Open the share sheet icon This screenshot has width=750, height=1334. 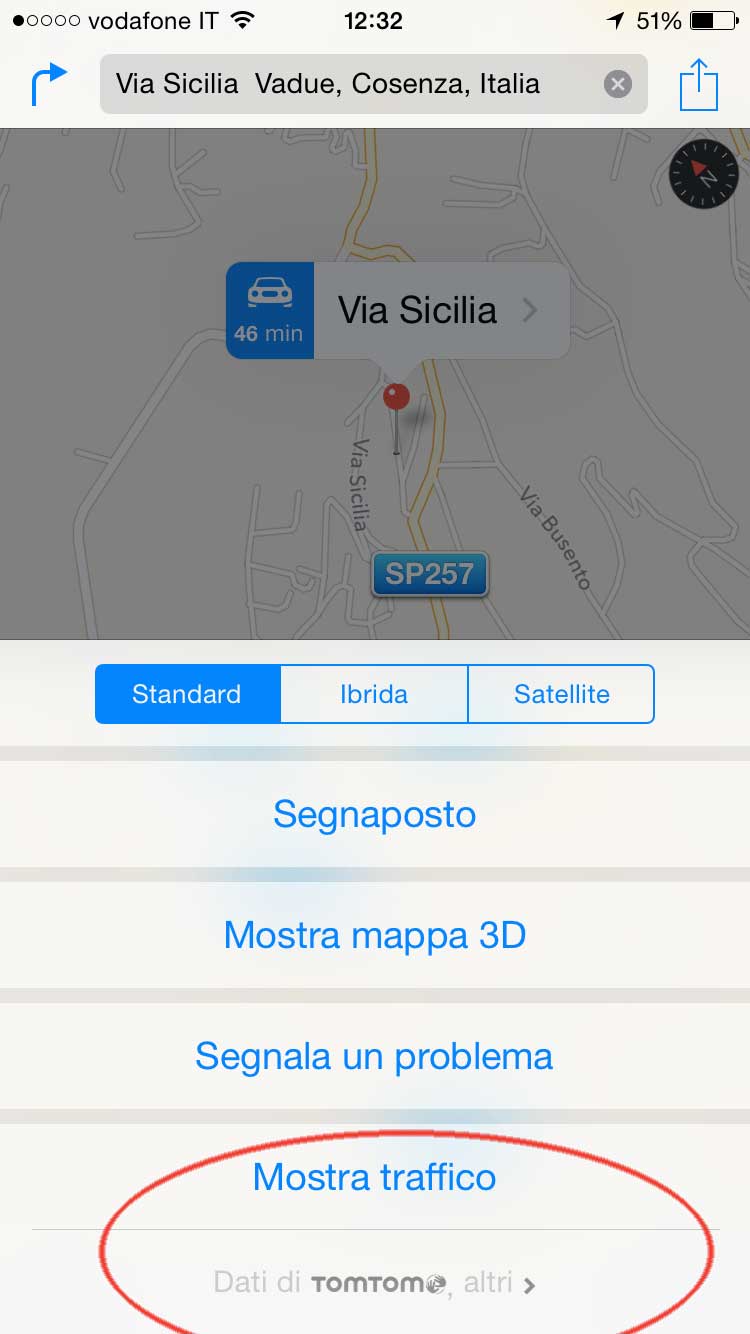tap(699, 85)
